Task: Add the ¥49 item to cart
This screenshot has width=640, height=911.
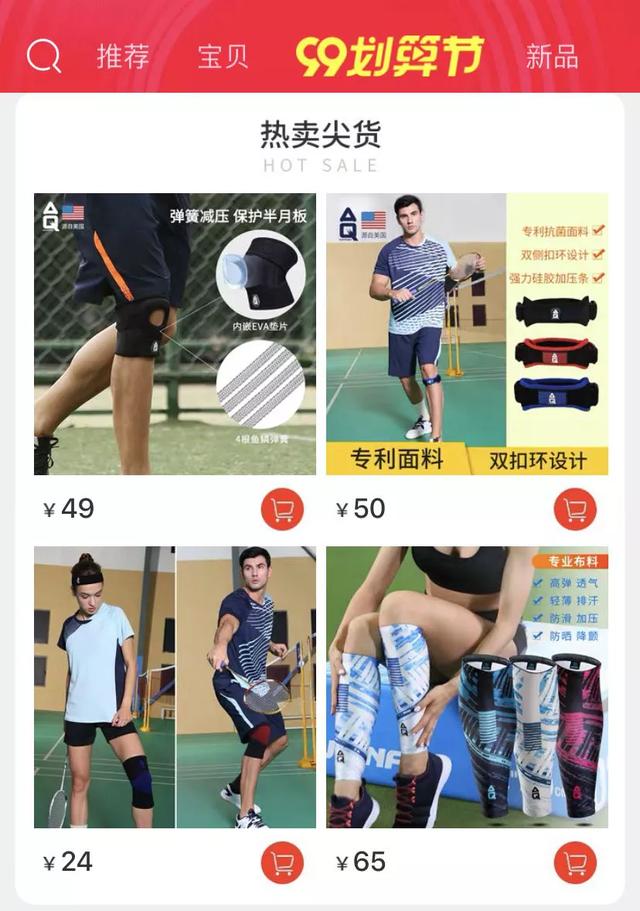Action: (x=282, y=509)
